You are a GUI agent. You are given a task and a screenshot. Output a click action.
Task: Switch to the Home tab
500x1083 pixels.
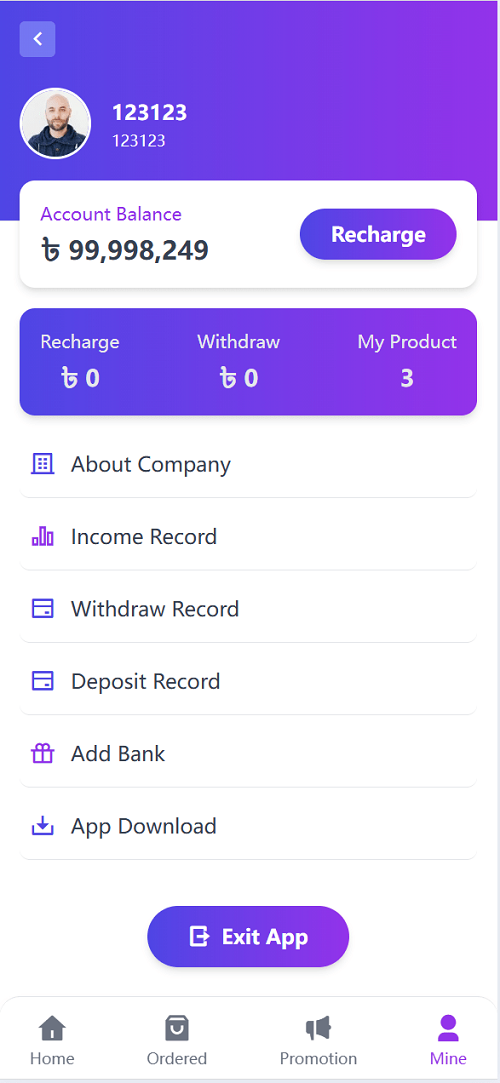[52, 1040]
